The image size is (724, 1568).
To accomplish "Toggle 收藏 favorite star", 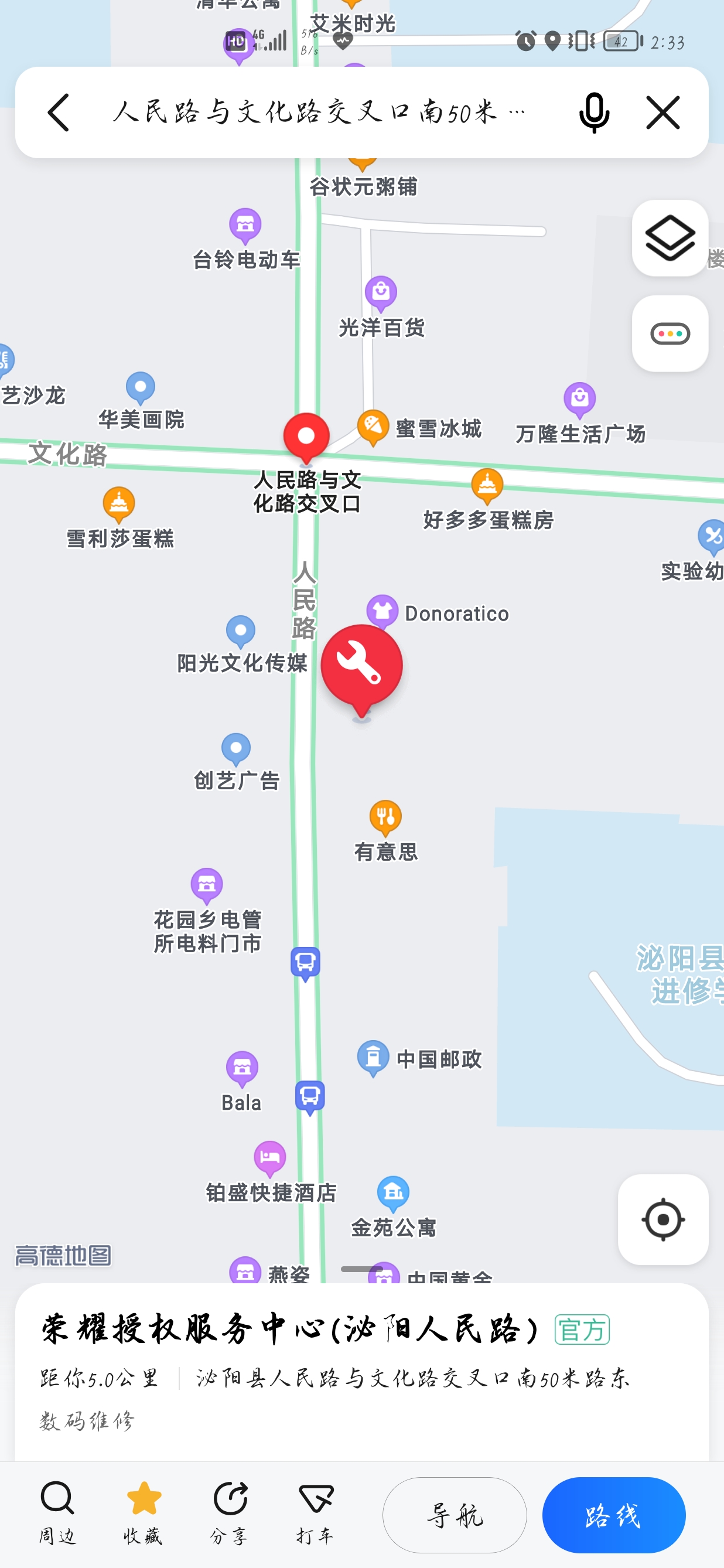I will 144,1514.
